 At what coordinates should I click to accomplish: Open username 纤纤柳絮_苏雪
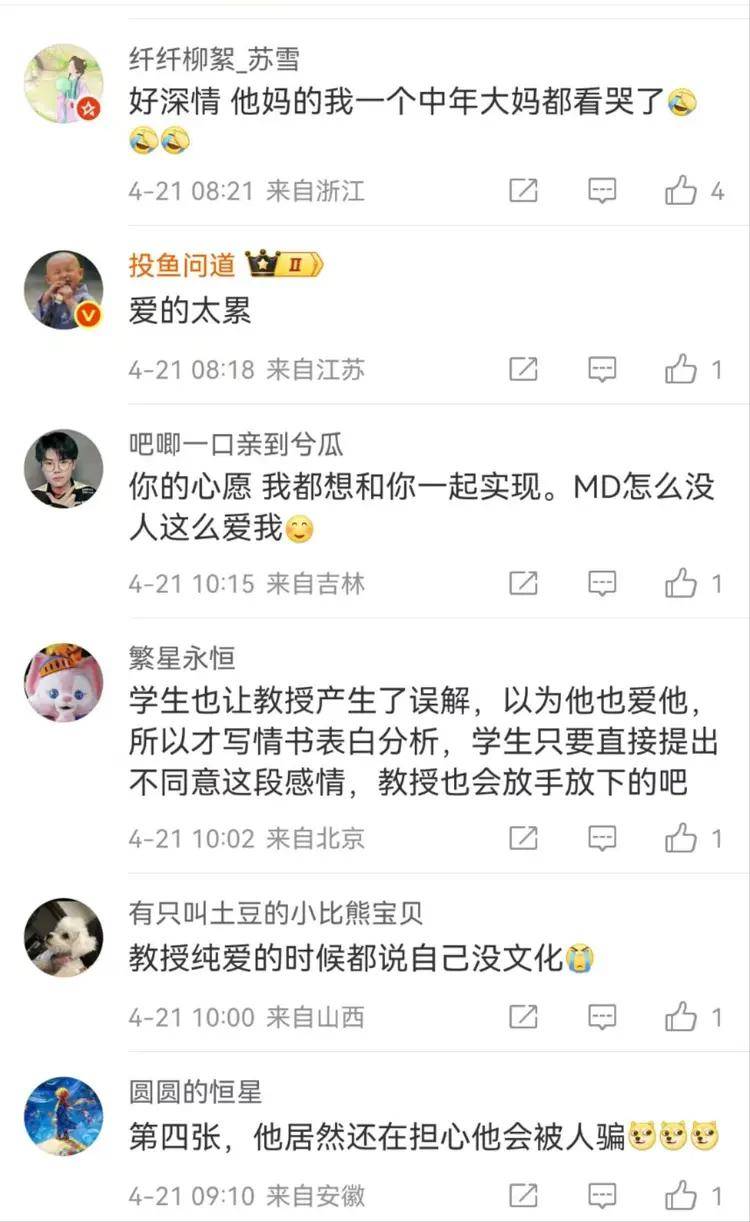pyautogui.click(x=214, y=59)
